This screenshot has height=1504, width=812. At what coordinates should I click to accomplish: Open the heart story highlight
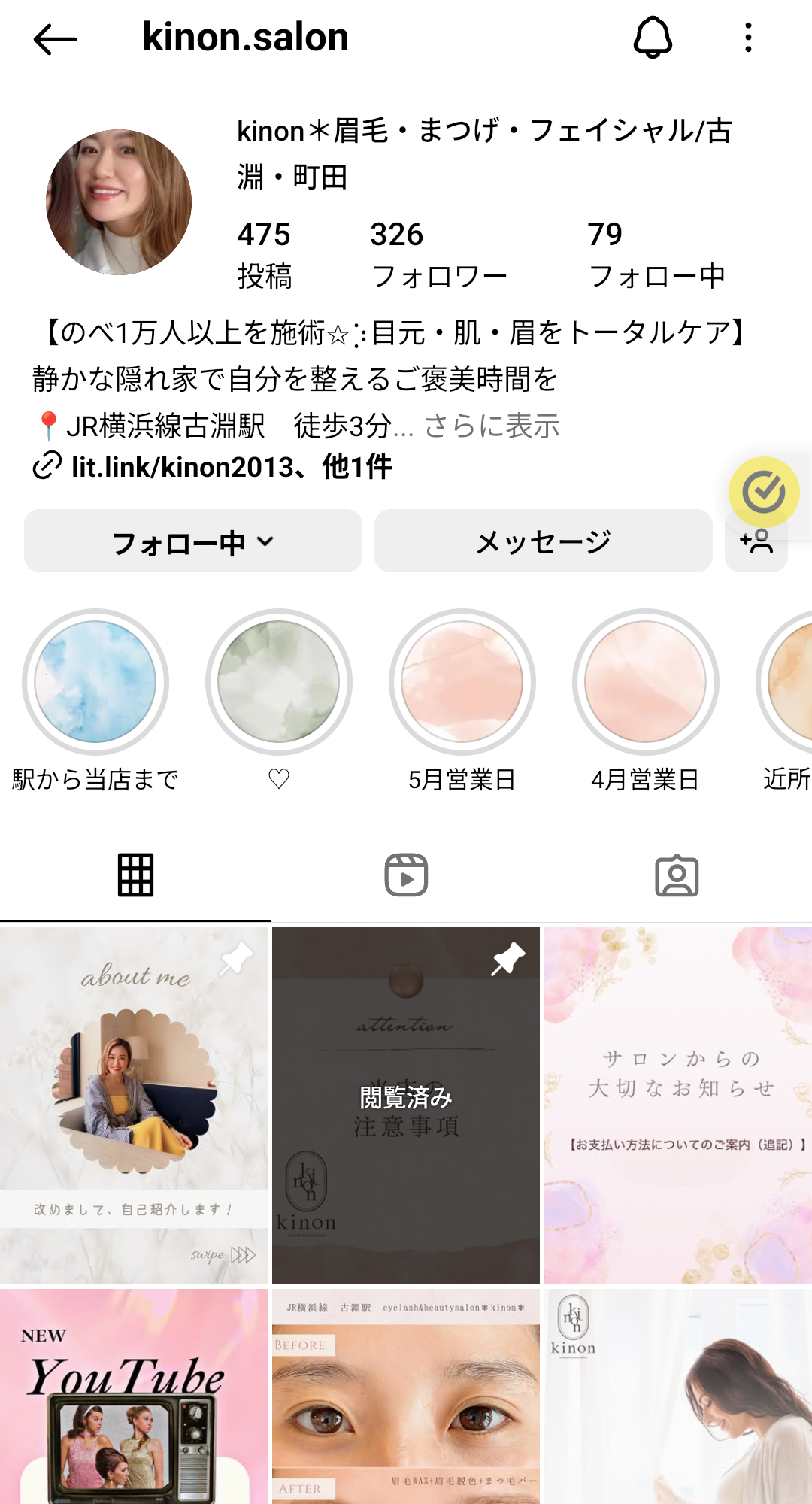pos(279,682)
